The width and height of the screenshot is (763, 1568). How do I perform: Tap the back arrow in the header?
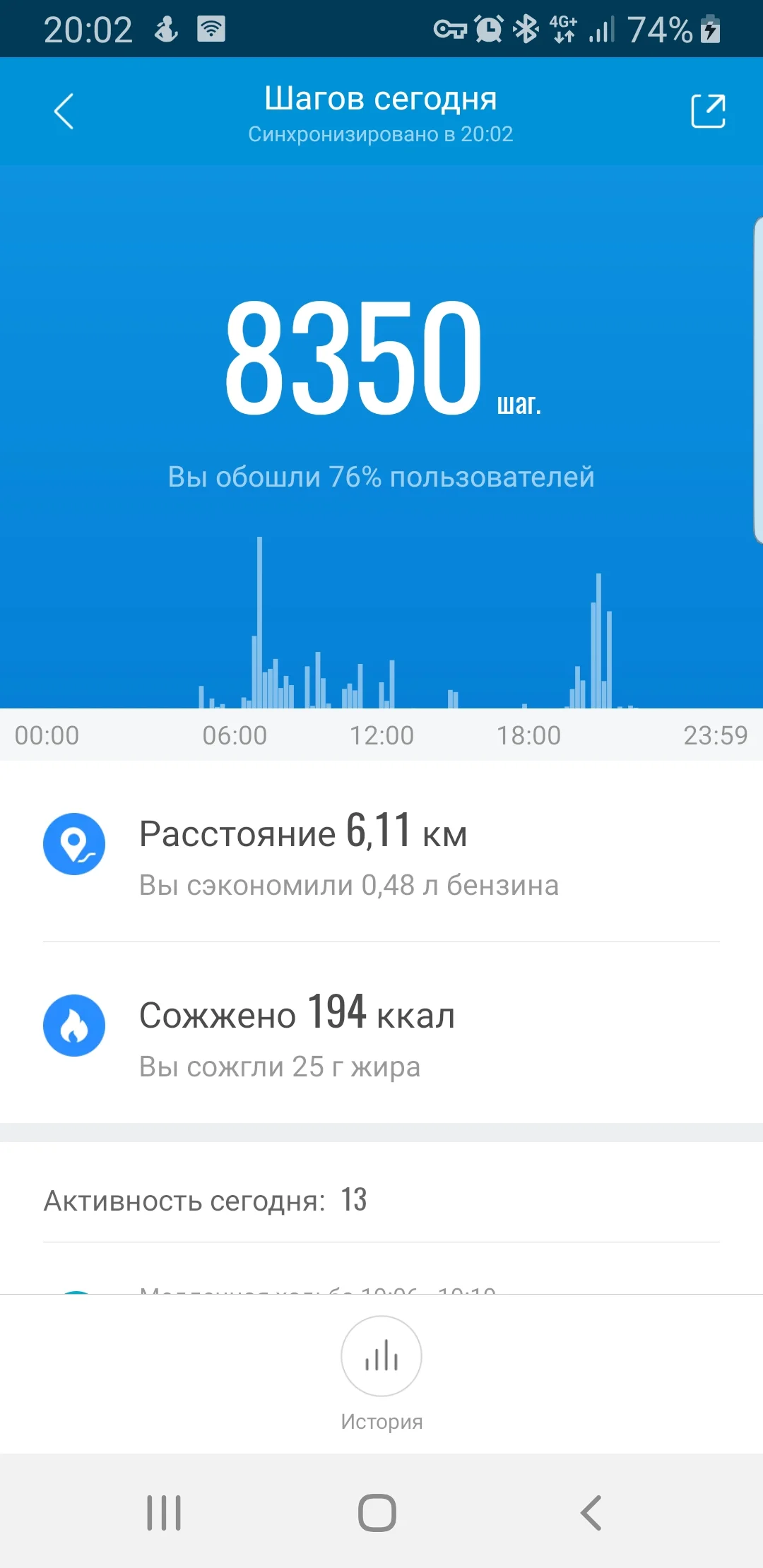tap(64, 111)
